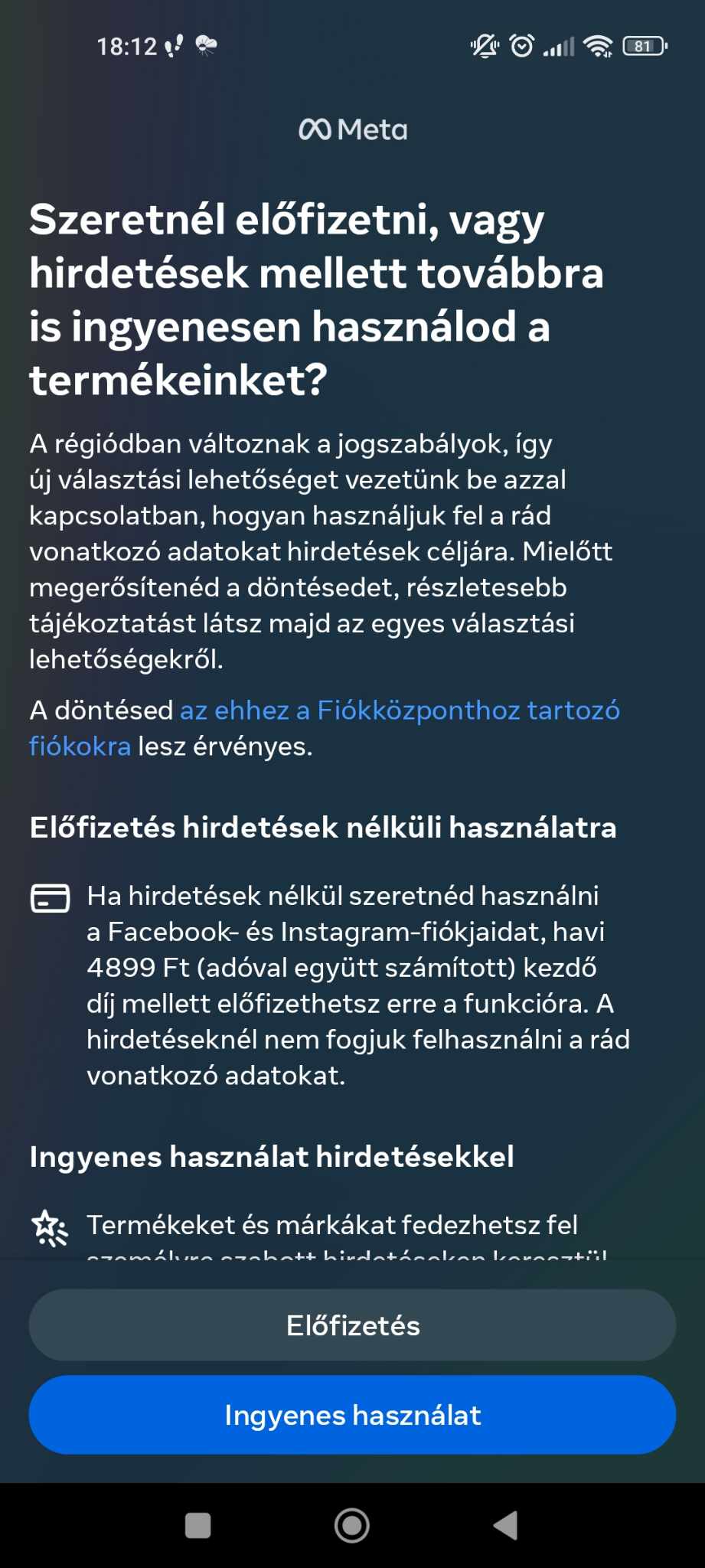Choose Ingyenes használat
705x1568 pixels.
(x=352, y=1415)
